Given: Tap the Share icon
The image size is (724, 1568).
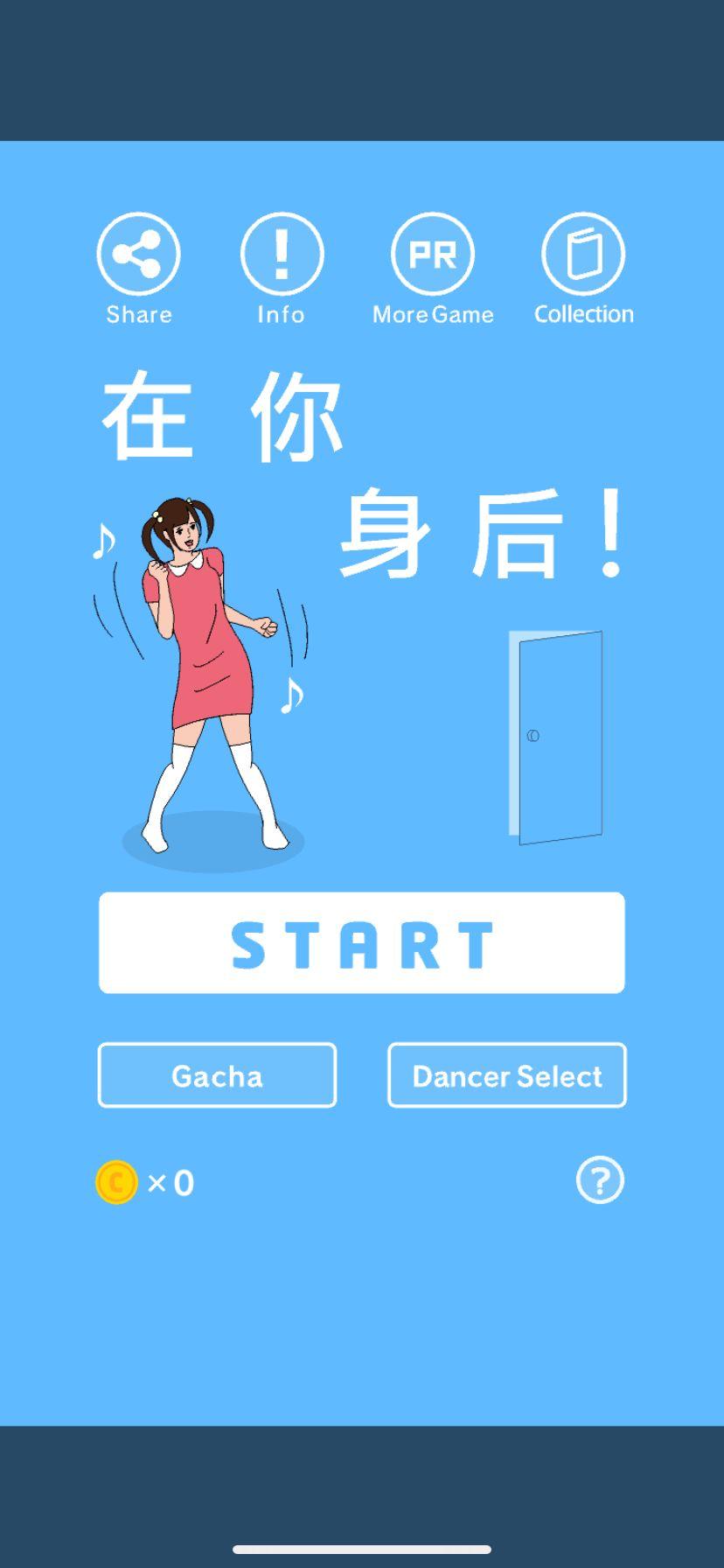Looking at the screenshot, I should tap(138, 254).
